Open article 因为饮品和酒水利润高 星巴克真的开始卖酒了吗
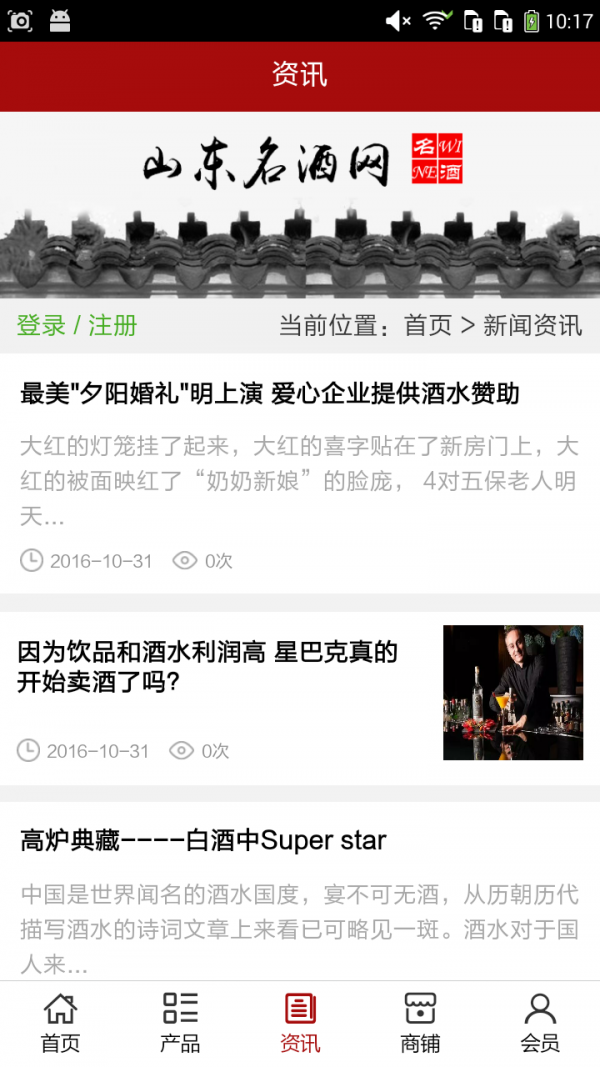Screen dimensions: 600x1067 click(x=208, y=667)
